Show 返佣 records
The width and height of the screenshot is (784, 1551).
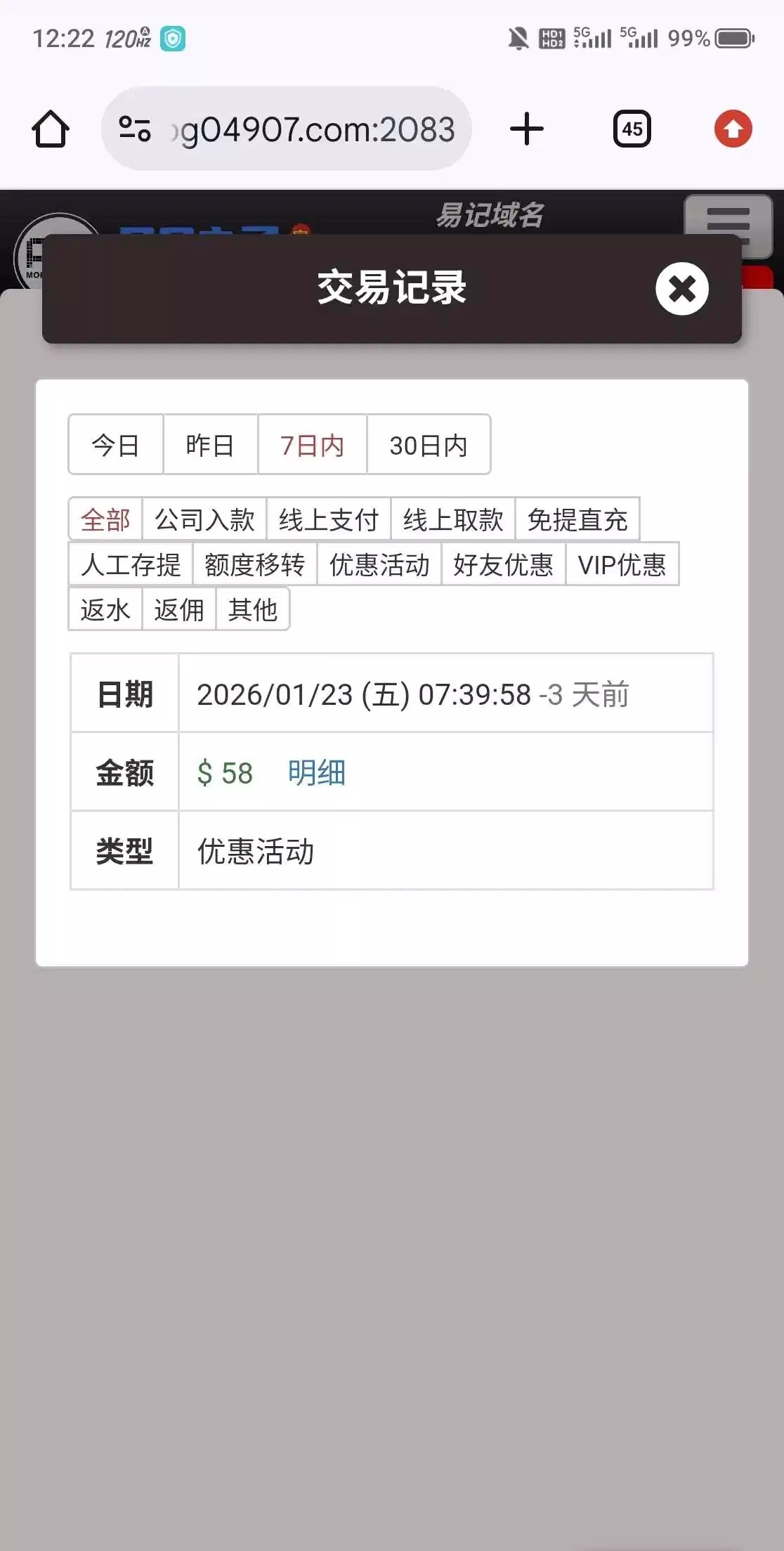pos(179,609)
